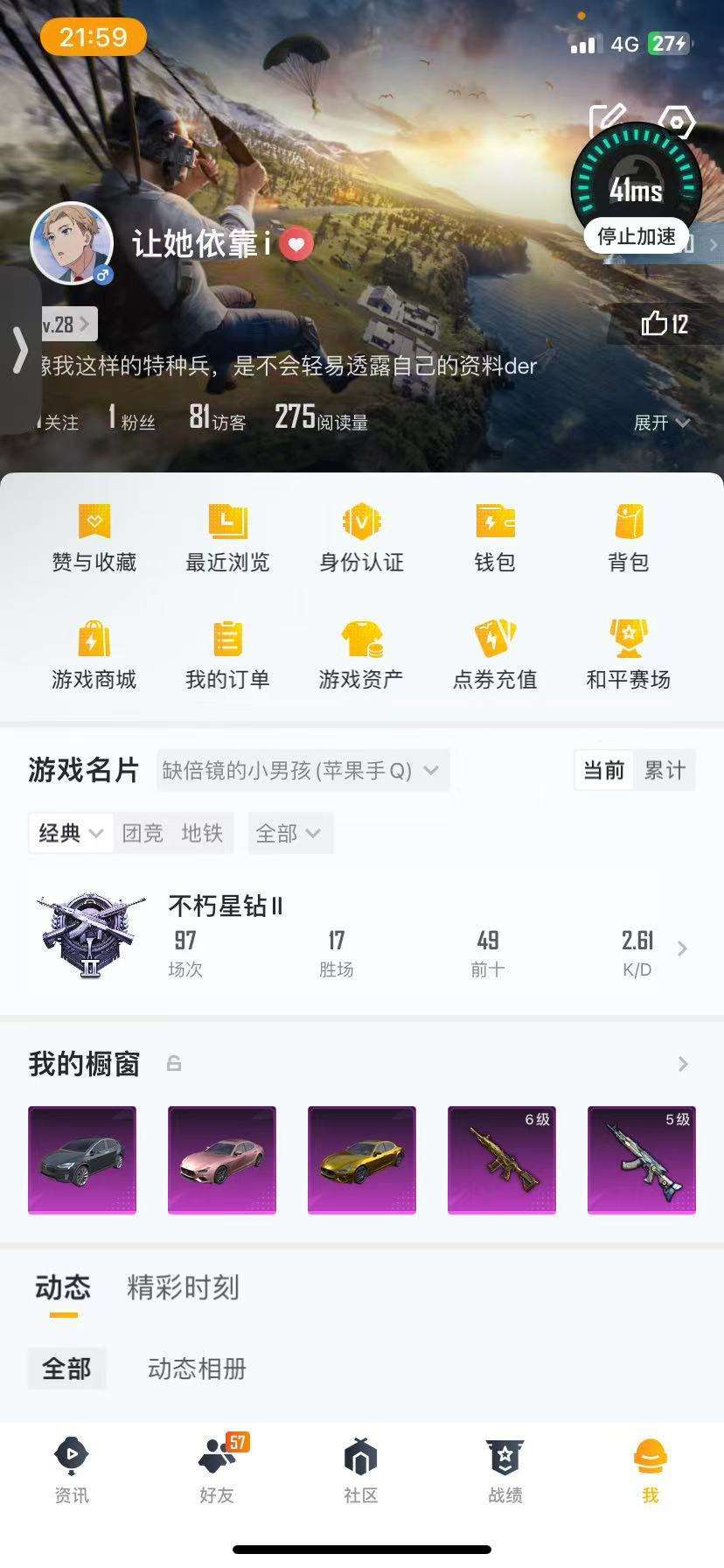Open the settings hexagon icon
This screenshot has width=724, height=1568.
click(x=677, y=122)
